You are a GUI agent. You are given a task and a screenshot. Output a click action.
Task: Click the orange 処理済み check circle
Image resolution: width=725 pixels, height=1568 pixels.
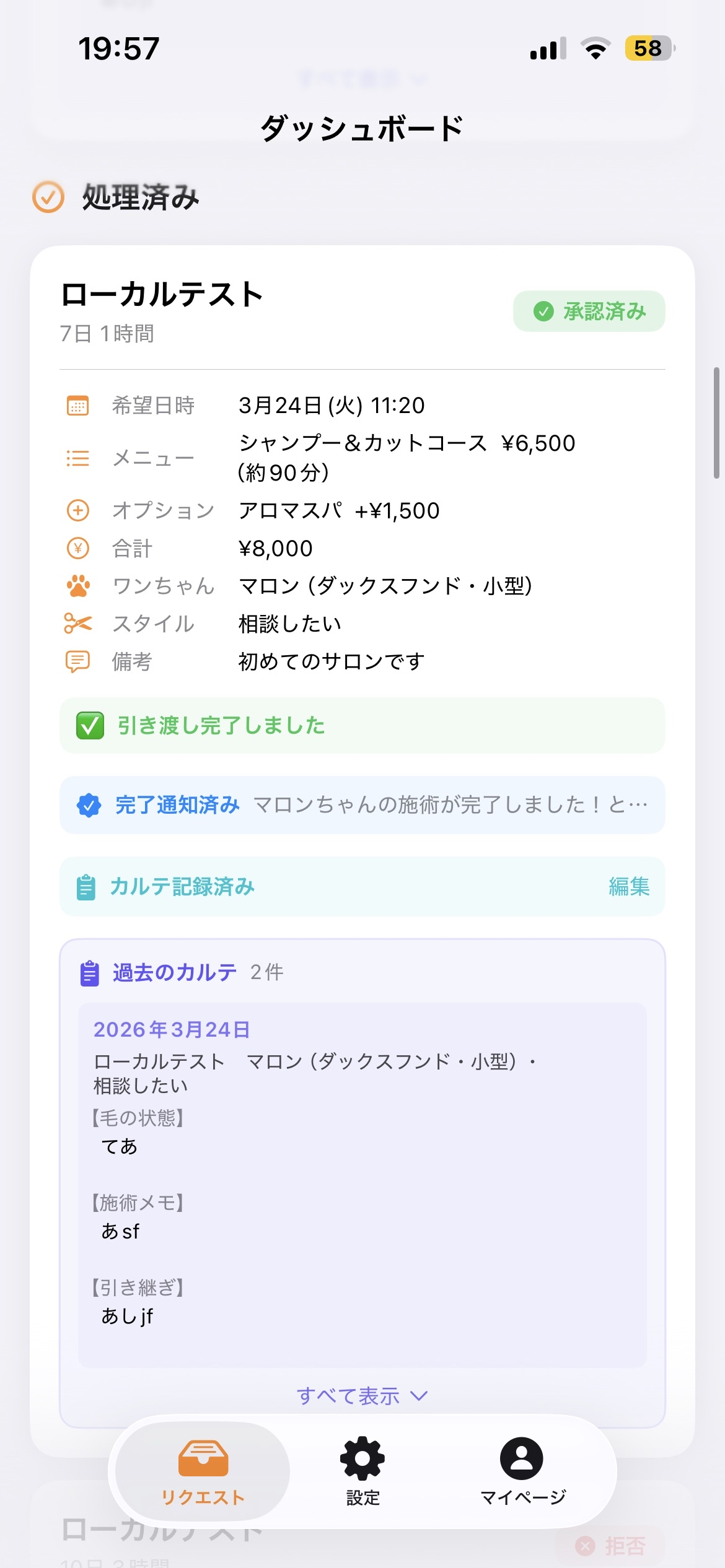tap(48, 199)
